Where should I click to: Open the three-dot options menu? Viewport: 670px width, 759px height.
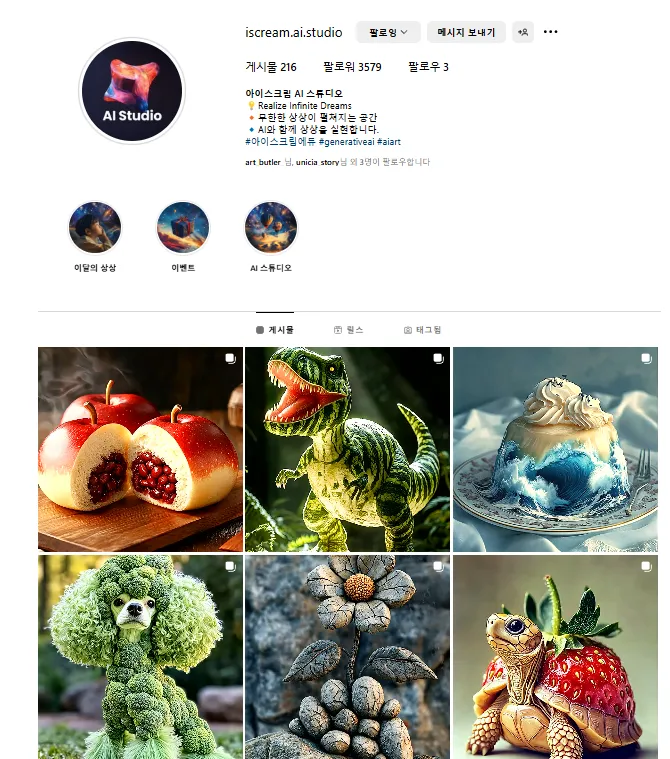tap(551, 32)
